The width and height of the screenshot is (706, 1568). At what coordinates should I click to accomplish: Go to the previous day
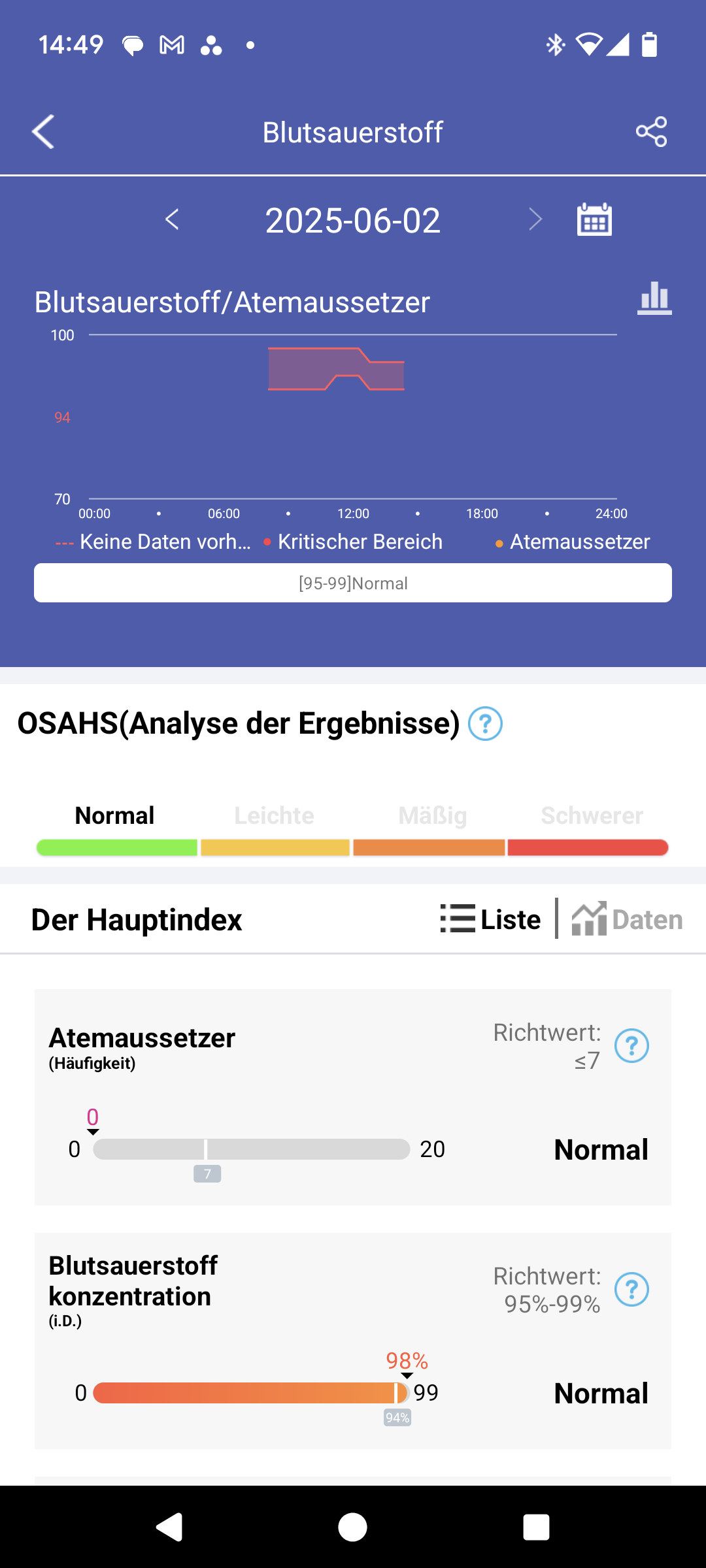click(x=172, y=220)
